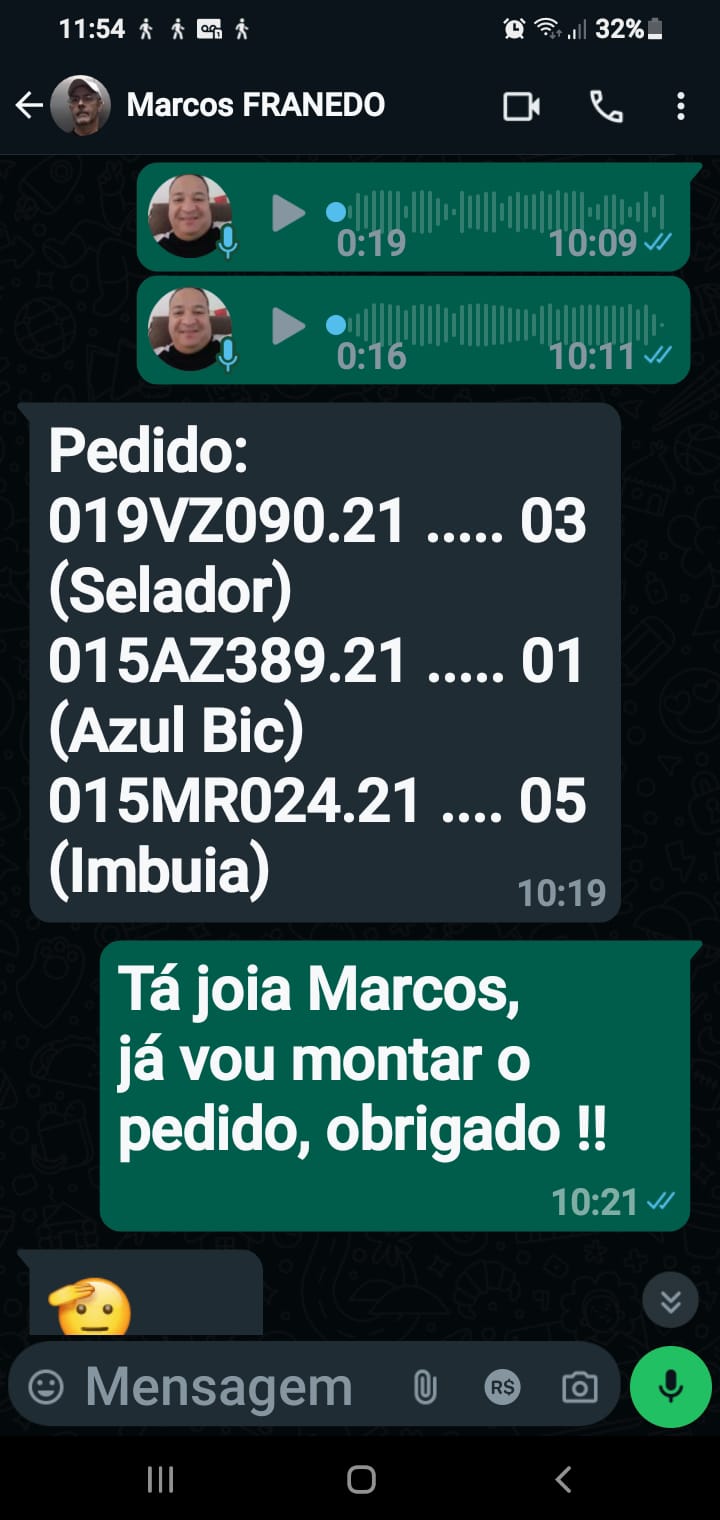Open Marcos FRANEDO's contact info
The height and width of the screenshot is (1520, 720).
(255, 105)
